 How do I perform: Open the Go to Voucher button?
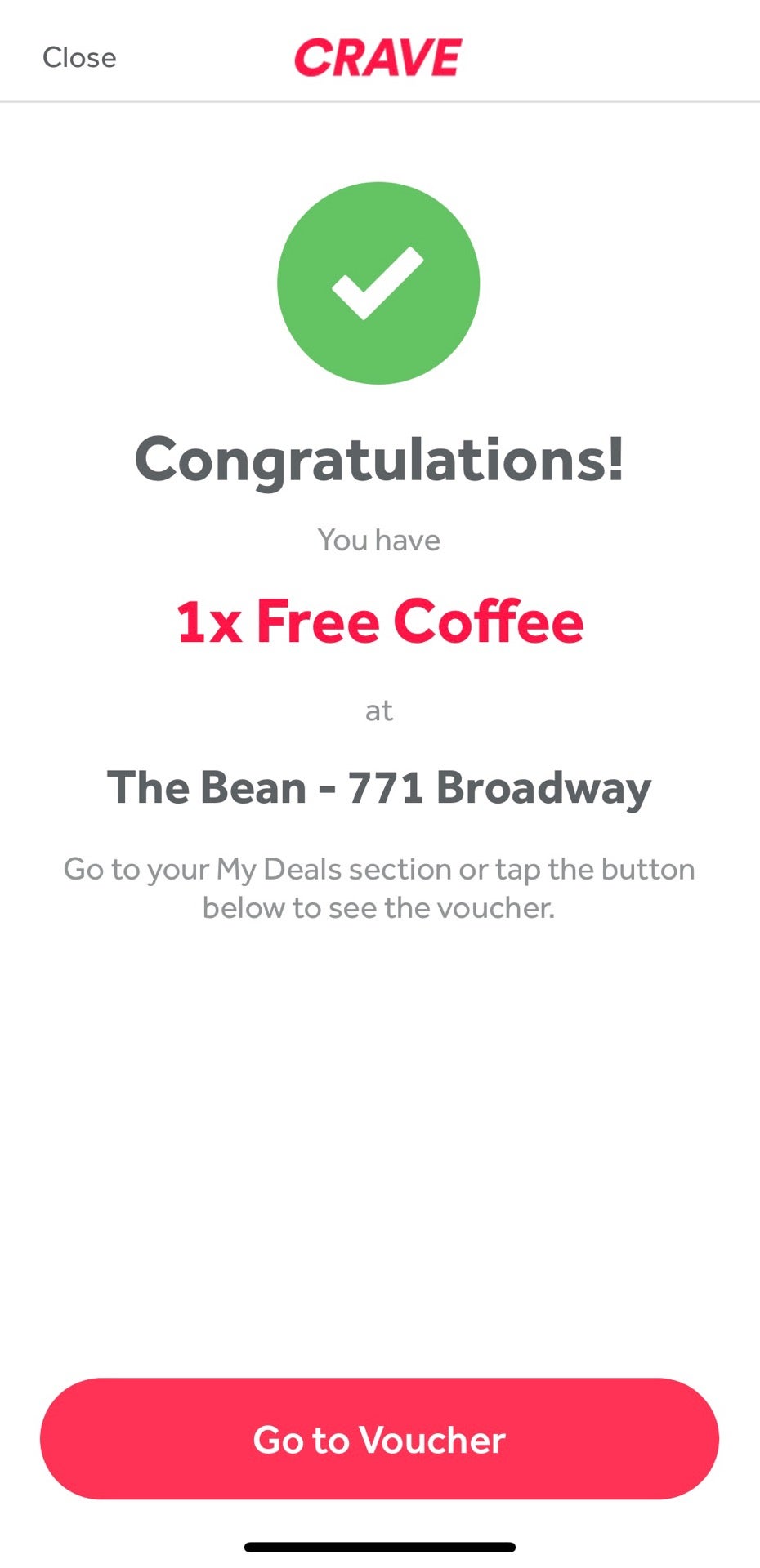point(379,1439)
